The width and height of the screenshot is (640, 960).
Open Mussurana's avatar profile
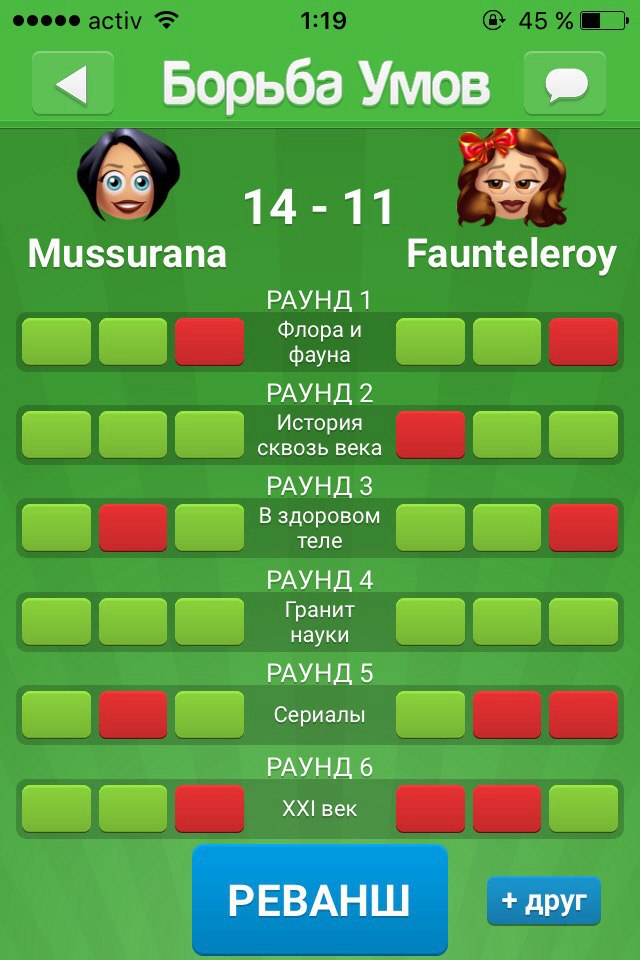point(127,177)
